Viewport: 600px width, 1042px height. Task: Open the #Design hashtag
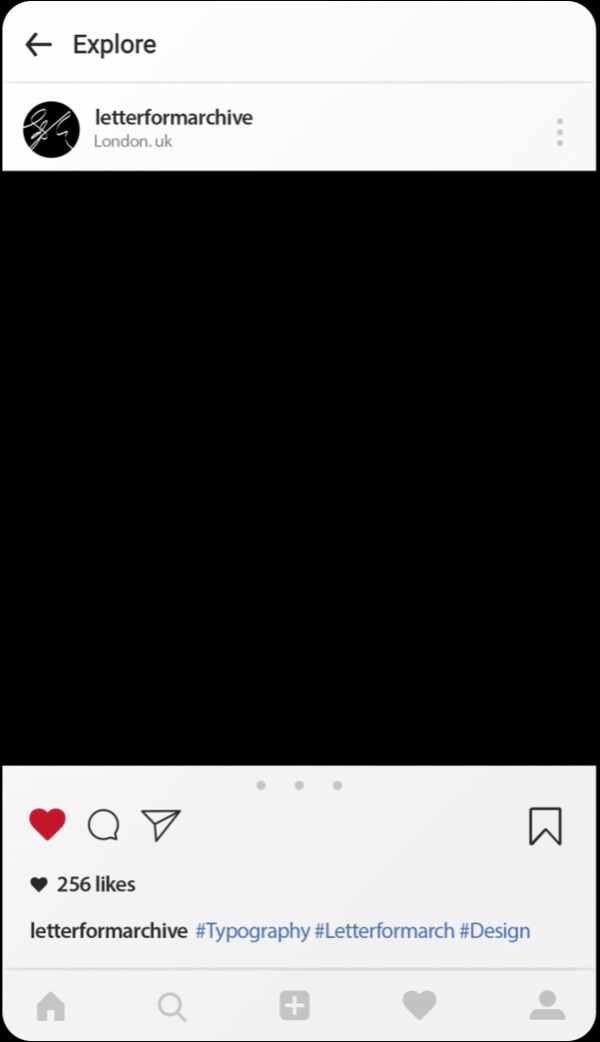pyautogui.click(x=494, y=931)
